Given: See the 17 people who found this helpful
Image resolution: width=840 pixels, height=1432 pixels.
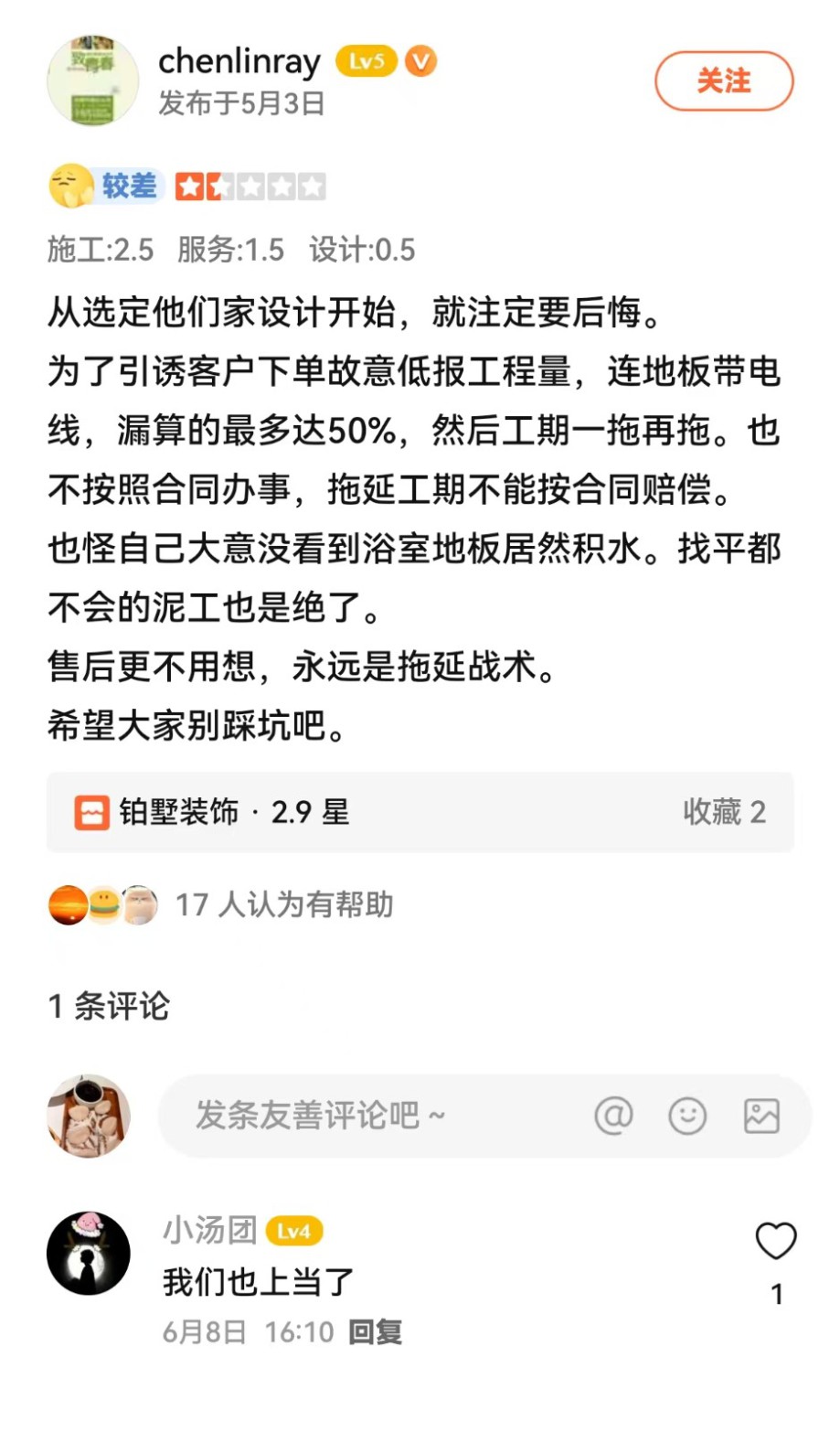Looking at the screenshot, I should click(x=283, y=905).
